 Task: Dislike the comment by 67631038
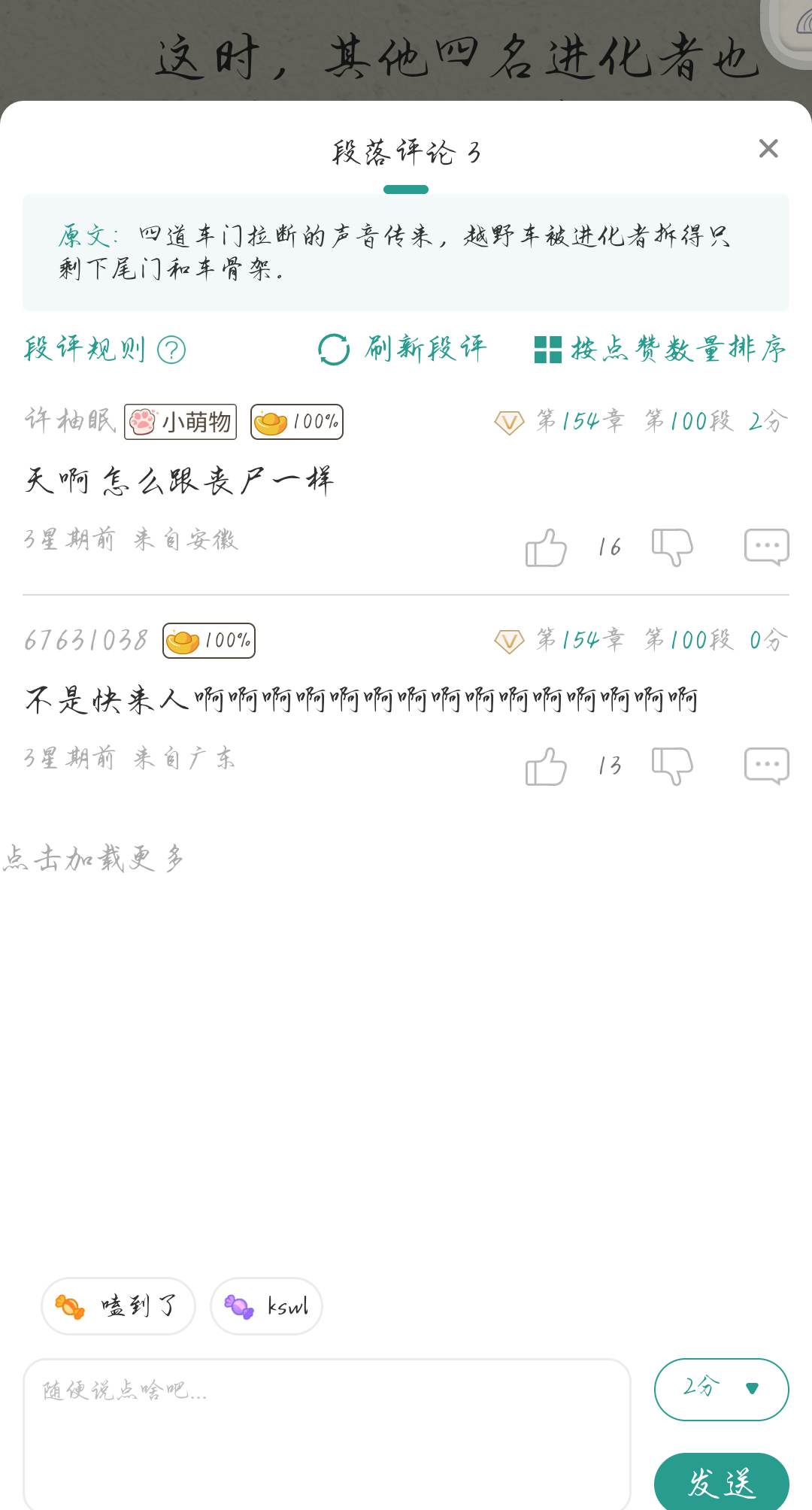pos(672,766)
